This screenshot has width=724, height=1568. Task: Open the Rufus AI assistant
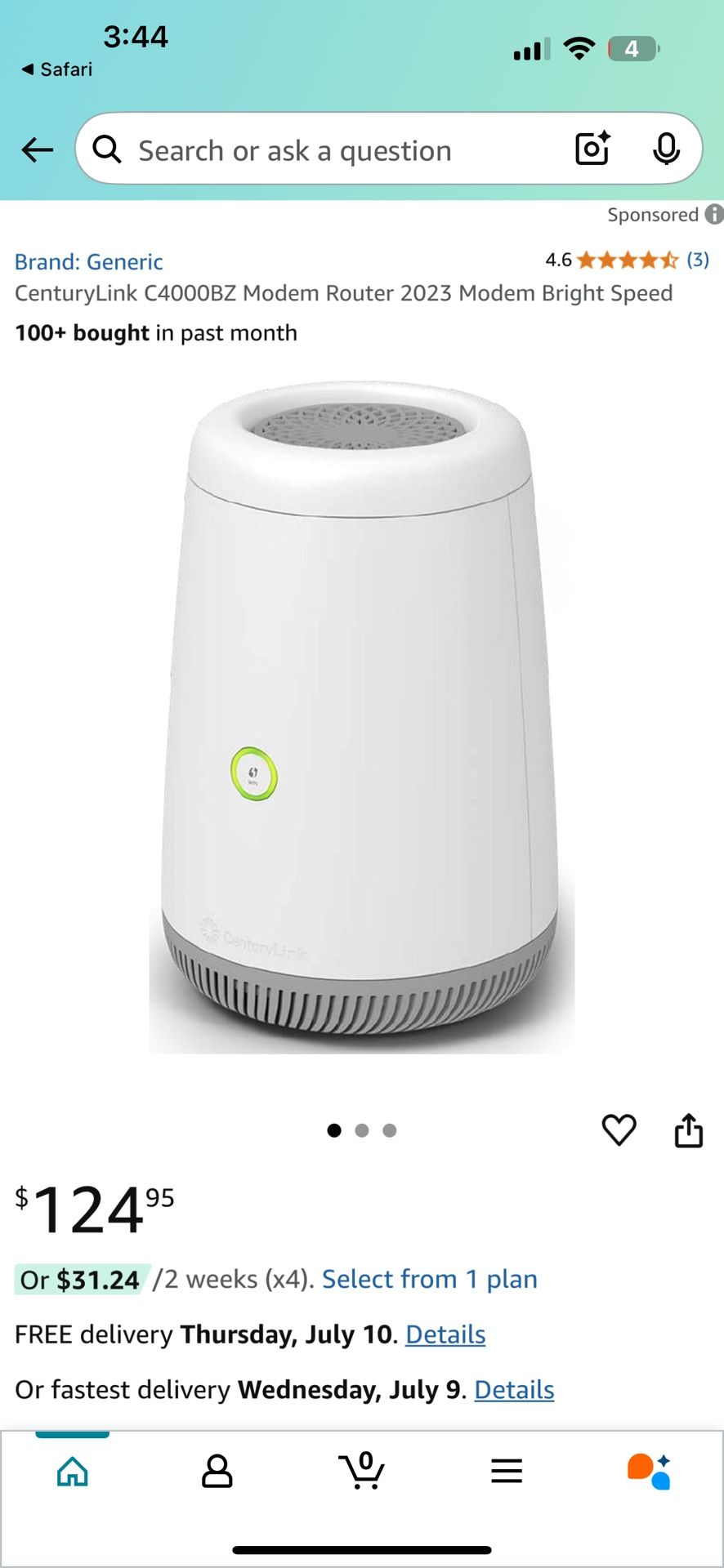649,1472
